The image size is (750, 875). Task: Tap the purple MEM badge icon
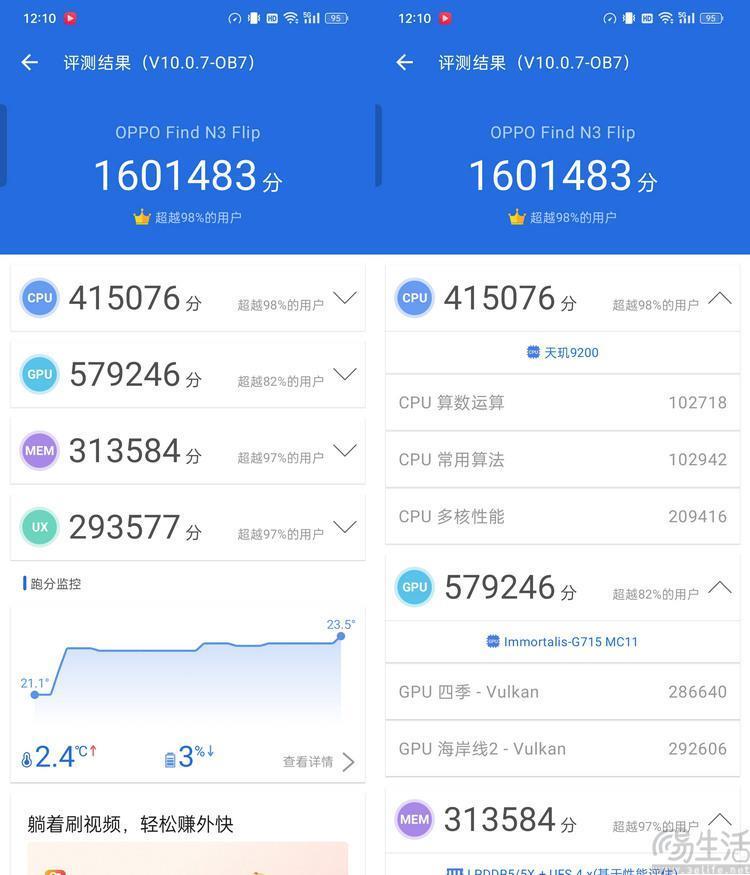click(39, 450)
